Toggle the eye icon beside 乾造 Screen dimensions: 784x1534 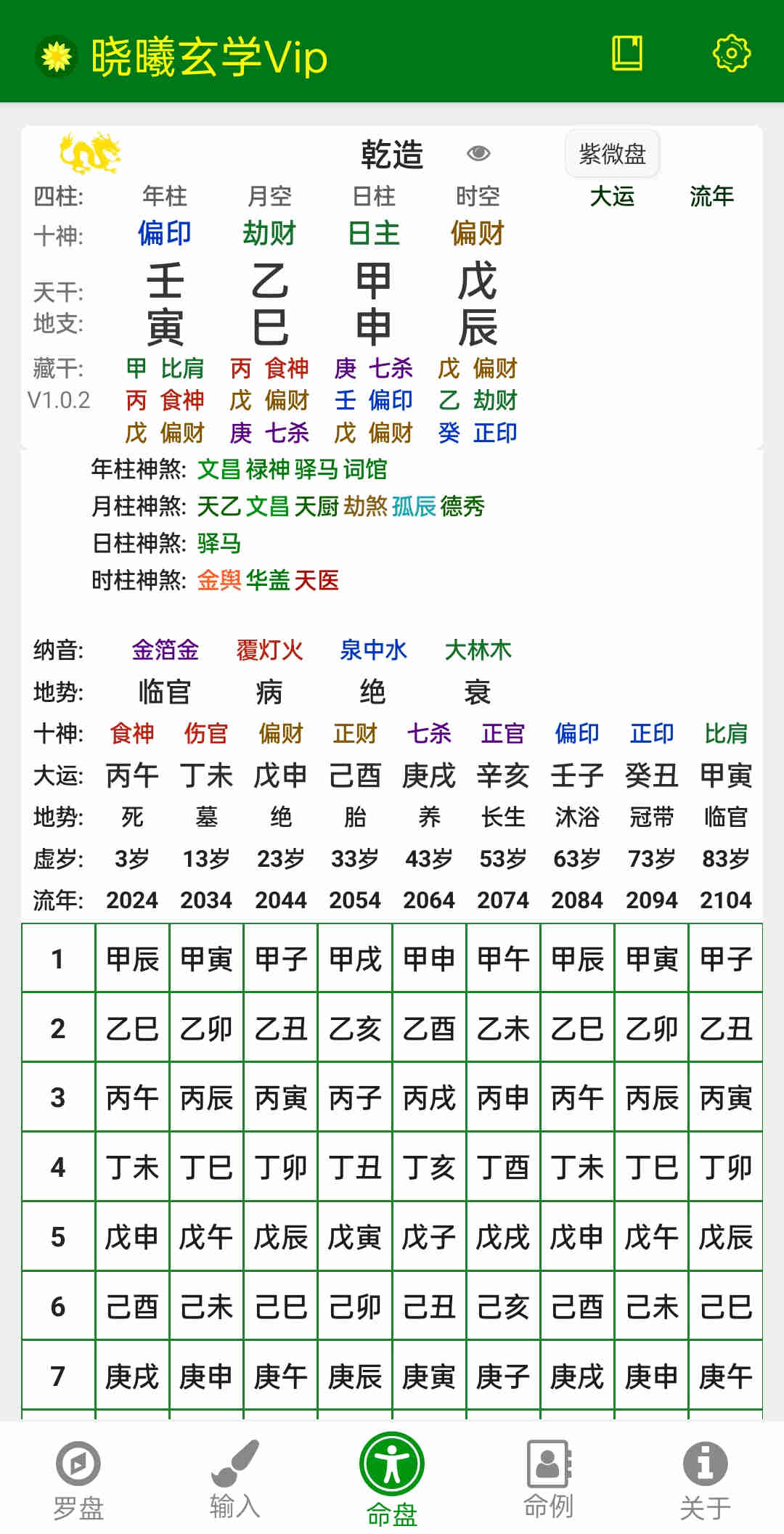[x=478, y=153]
